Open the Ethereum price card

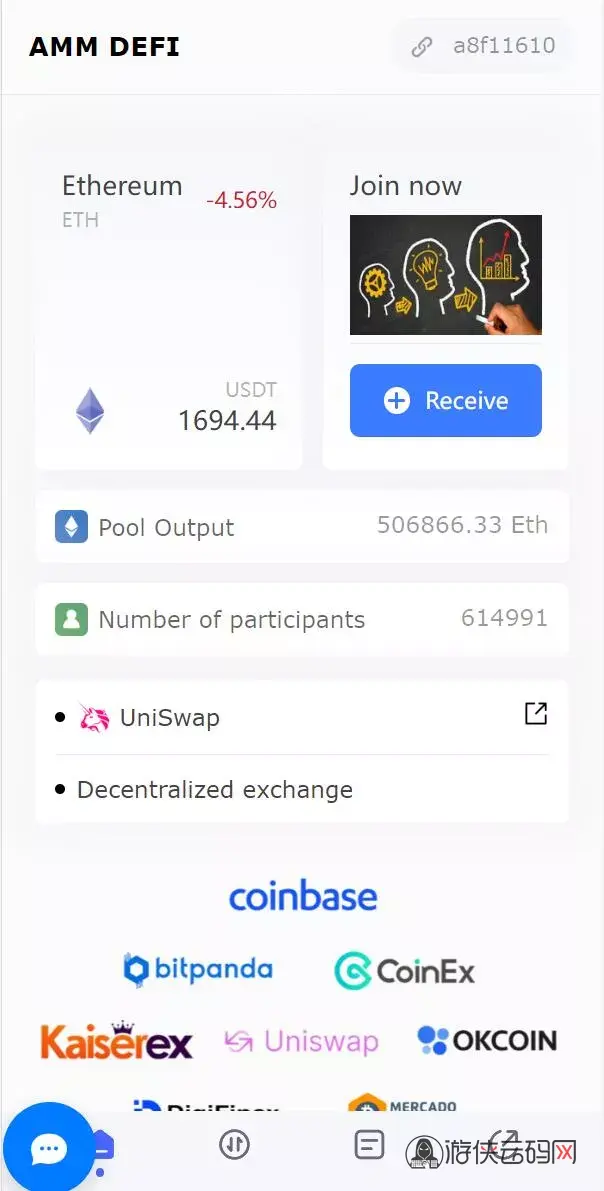click(169, 305)
